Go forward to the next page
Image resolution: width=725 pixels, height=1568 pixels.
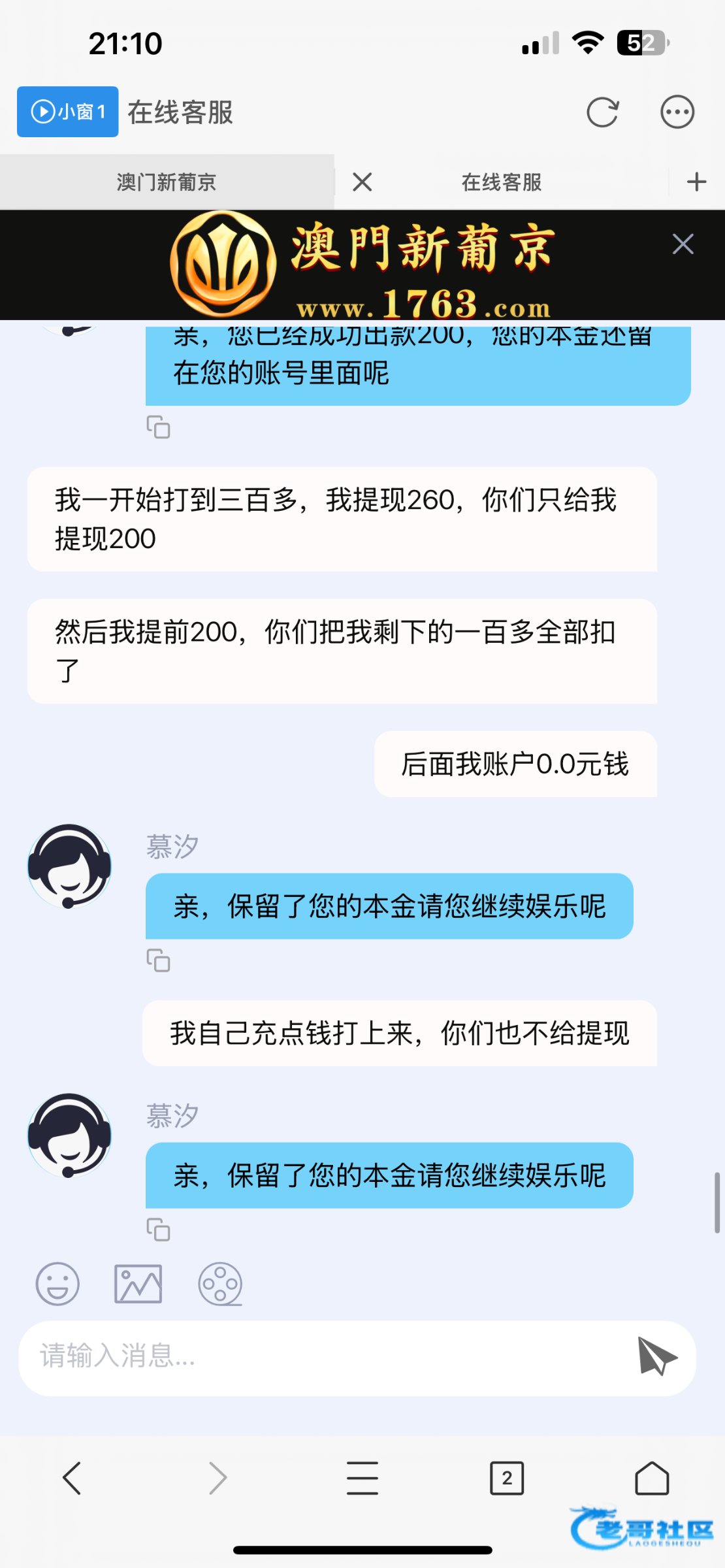point(217,1478)
